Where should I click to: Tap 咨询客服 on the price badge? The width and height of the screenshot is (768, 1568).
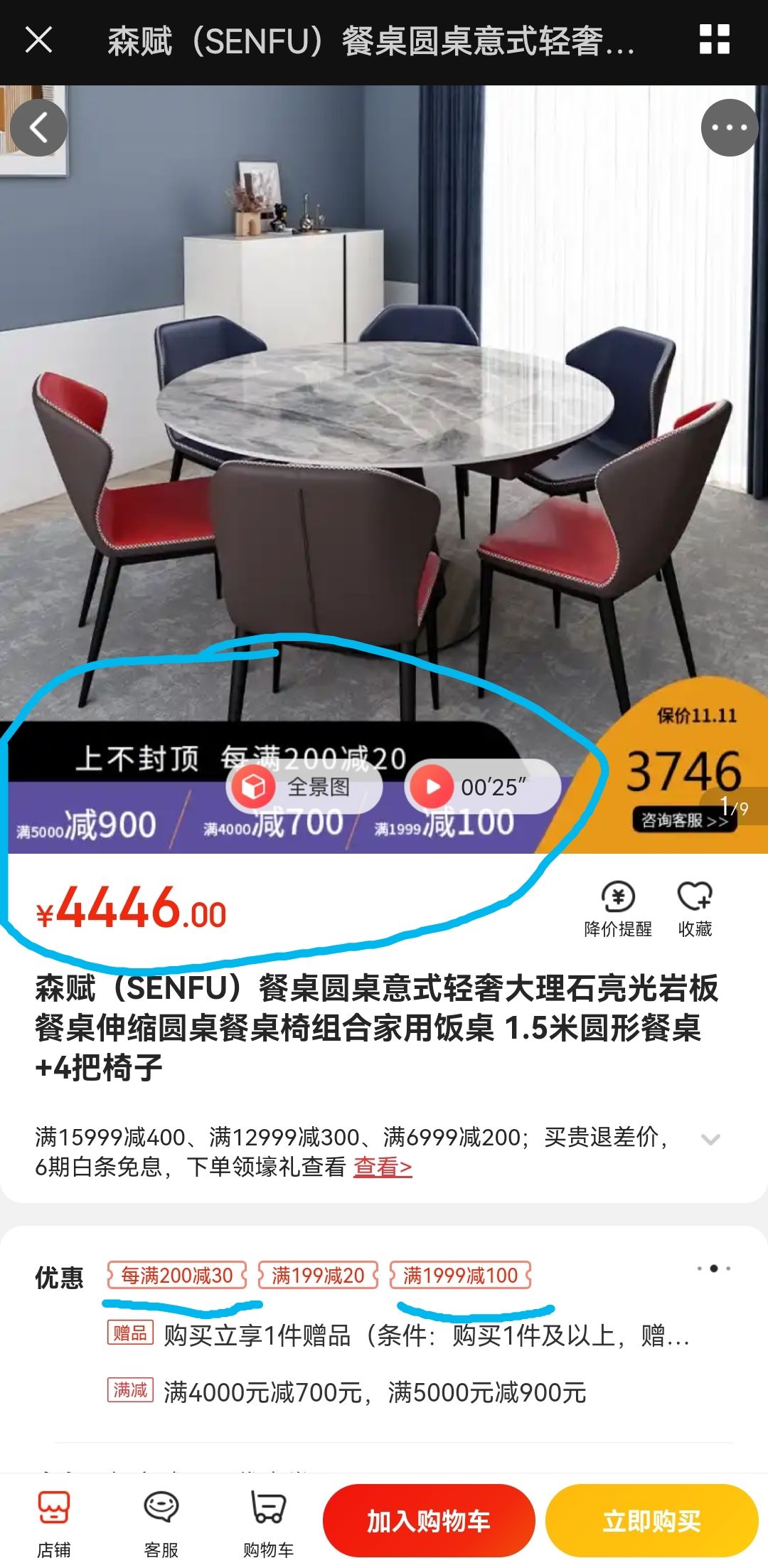[x=684, y=820]
